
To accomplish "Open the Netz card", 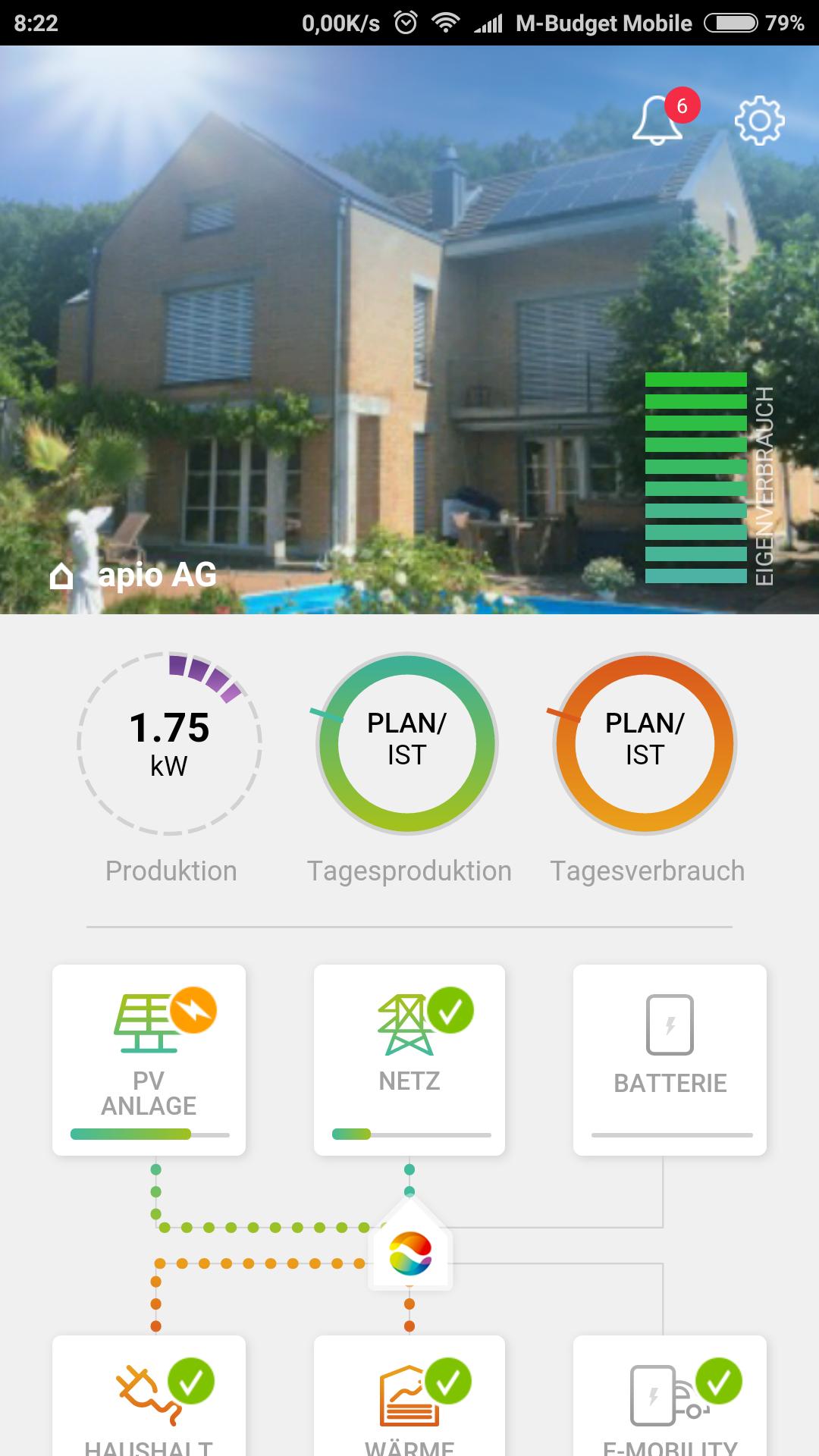I will coord(409,1059).
